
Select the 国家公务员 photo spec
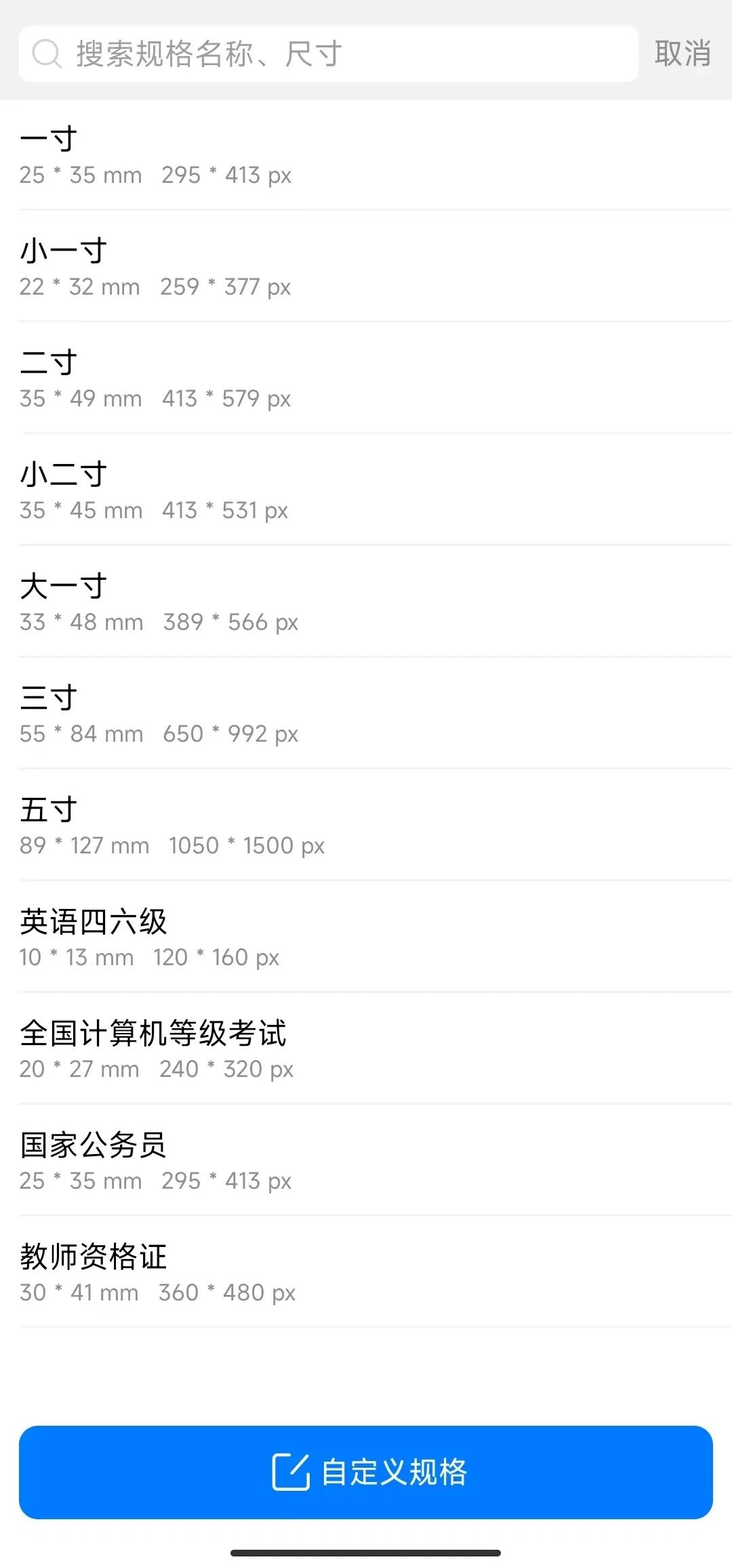pyautogui.click(x=366, y=1162)
